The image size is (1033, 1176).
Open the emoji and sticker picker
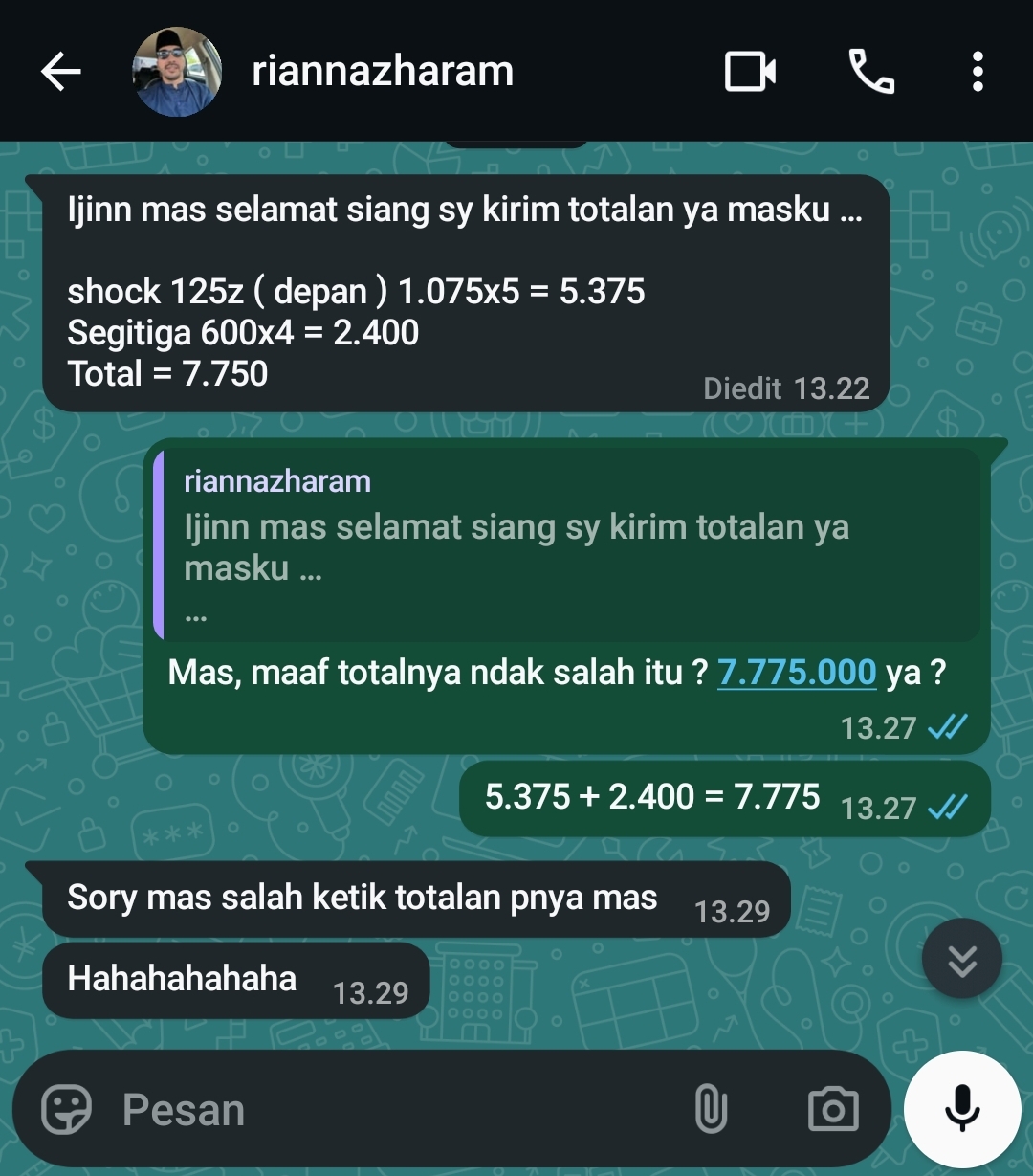pyautogui.click(x=67, y=1110)
